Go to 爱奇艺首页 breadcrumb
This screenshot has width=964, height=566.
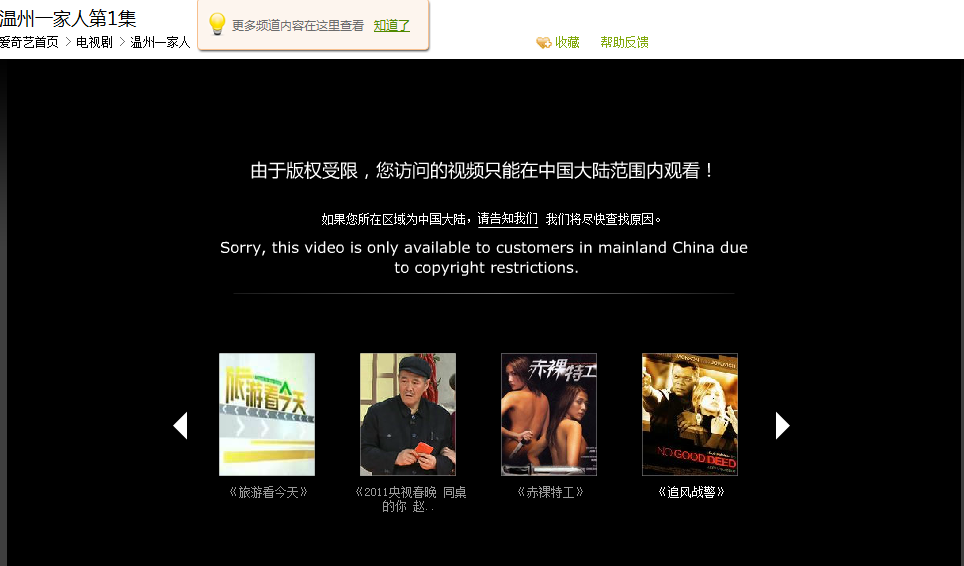[29, 42]
